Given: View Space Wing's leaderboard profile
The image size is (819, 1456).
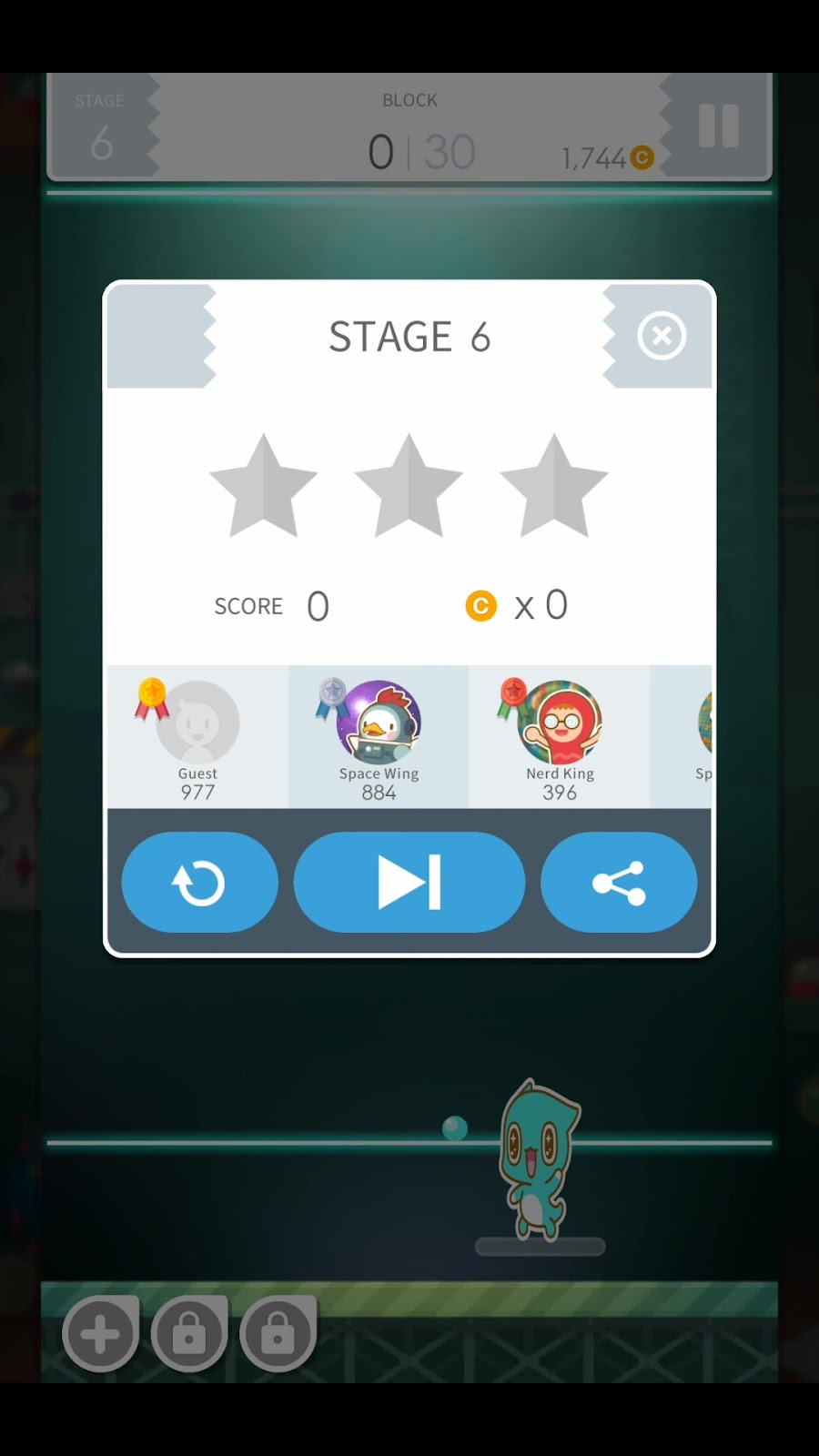Looking at the screenshot, I should tap(379, 737).
